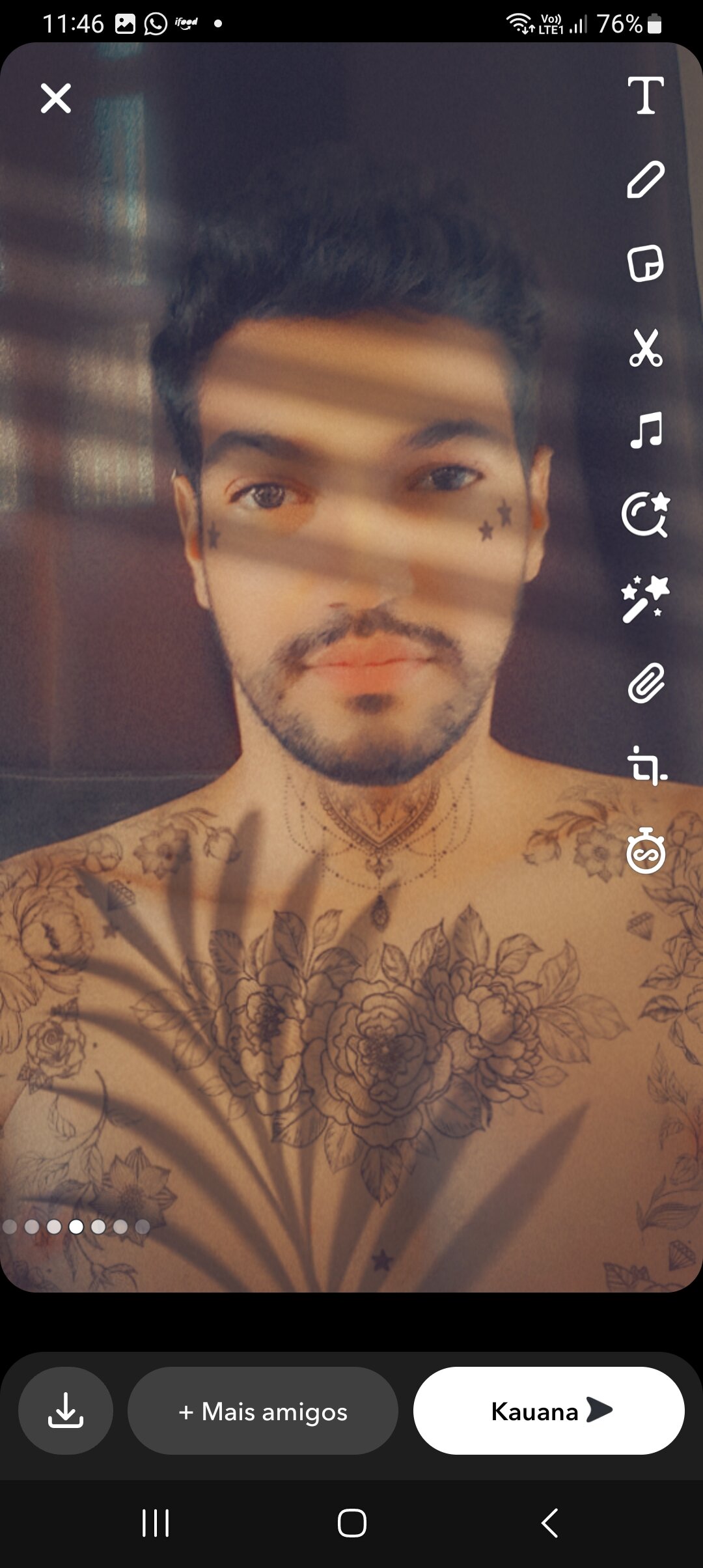
Task: Send the snap to Kauana
Action: pyautogui.click(x=549, y=1410)
